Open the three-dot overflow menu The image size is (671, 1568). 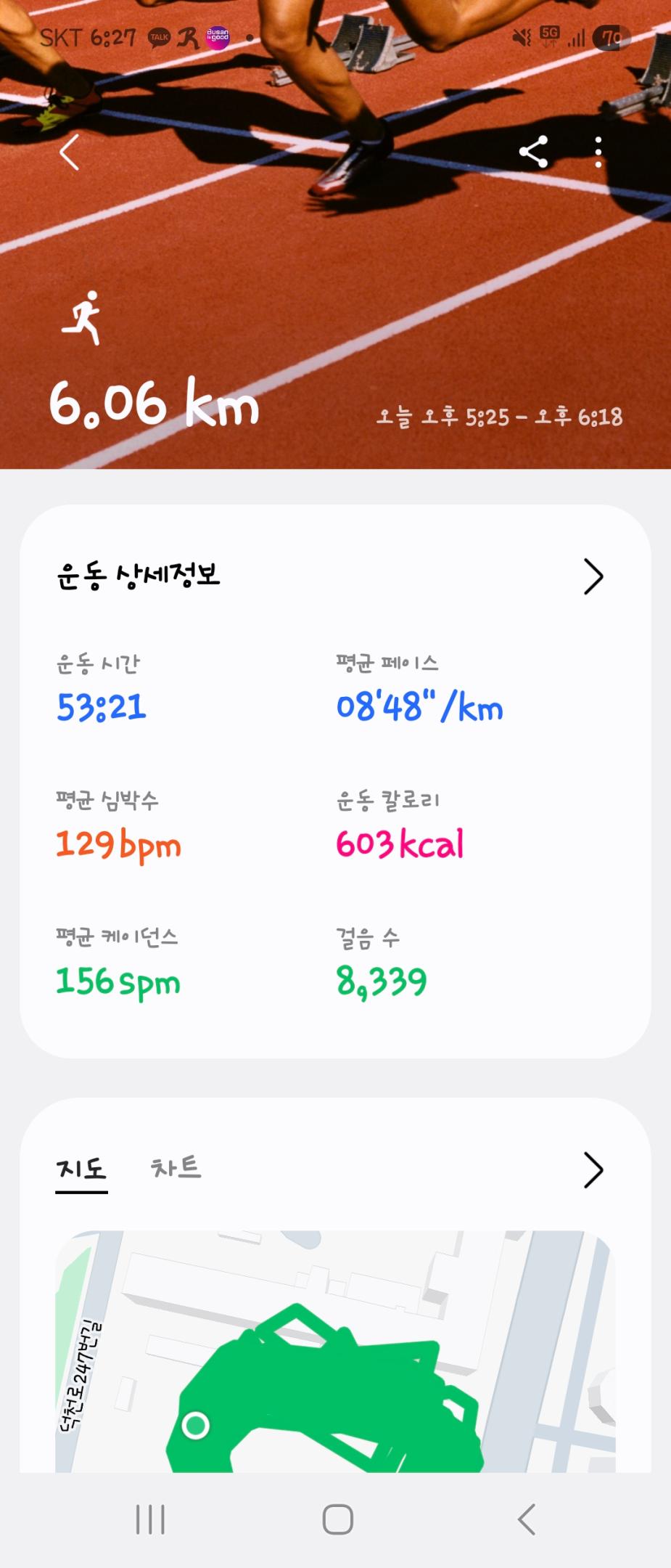598,152
